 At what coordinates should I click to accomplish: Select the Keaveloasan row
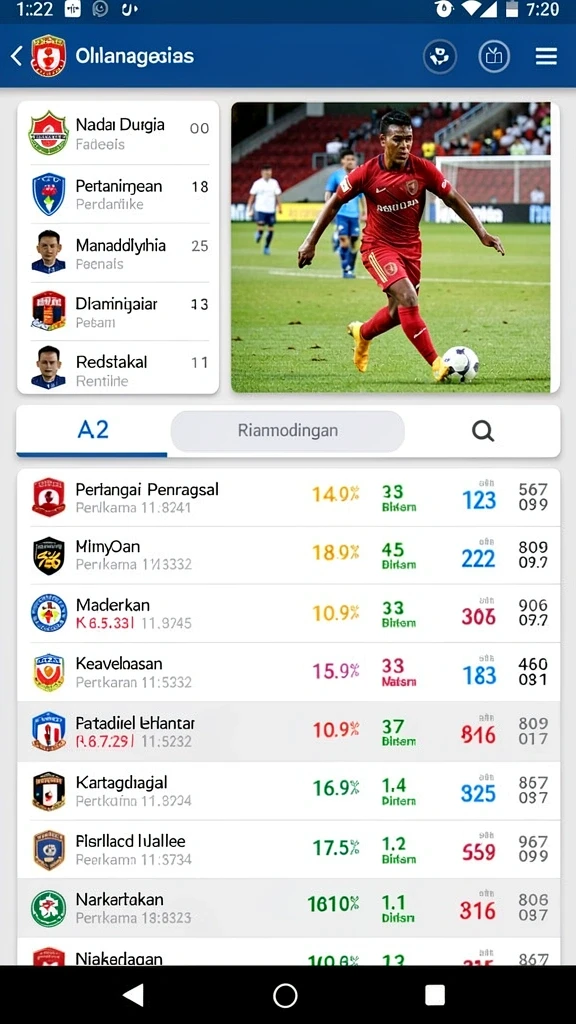[x=289, y=673]
